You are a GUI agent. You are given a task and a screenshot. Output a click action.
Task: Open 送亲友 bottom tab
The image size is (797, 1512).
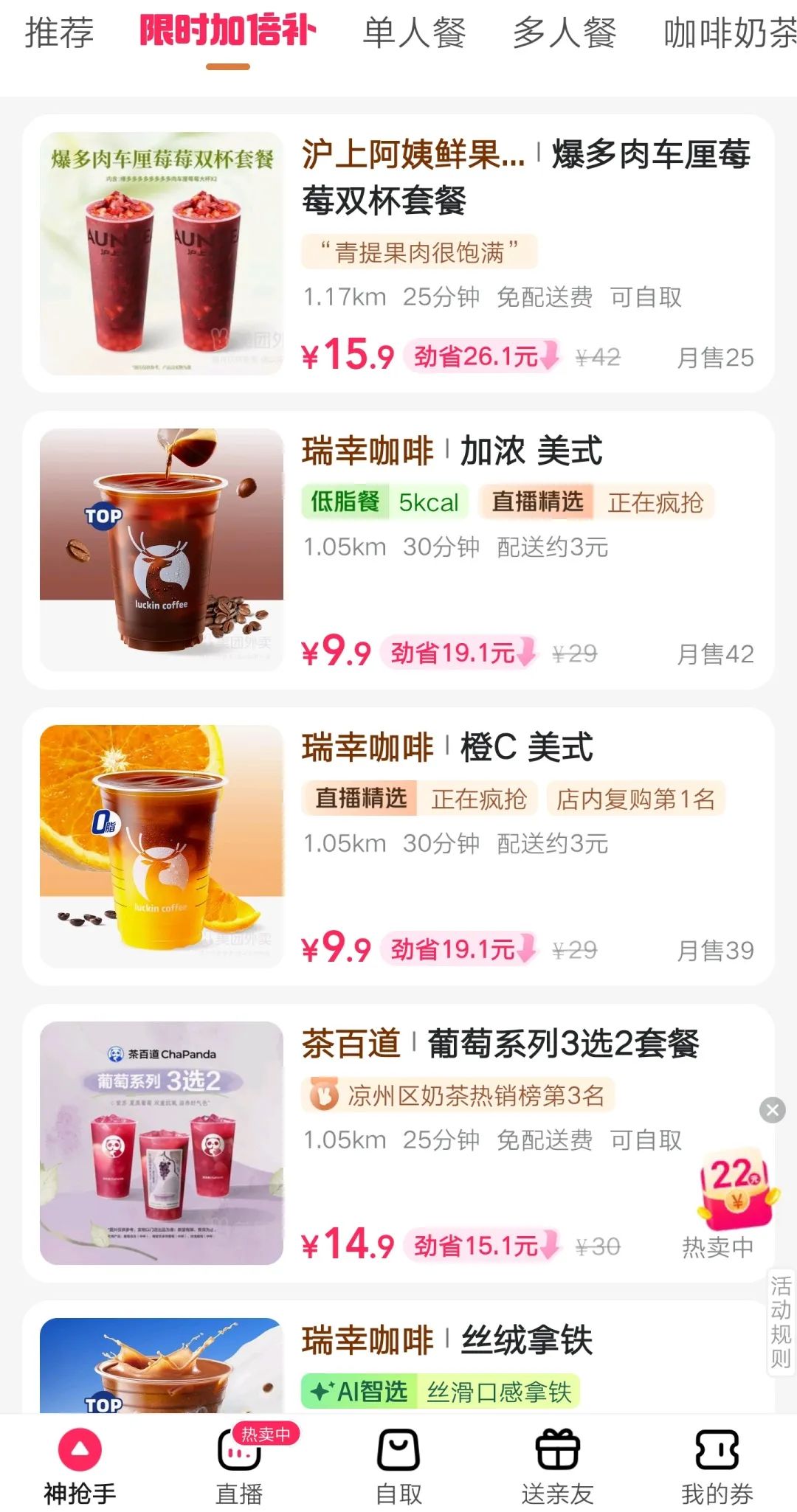(x=558, y=1465)
